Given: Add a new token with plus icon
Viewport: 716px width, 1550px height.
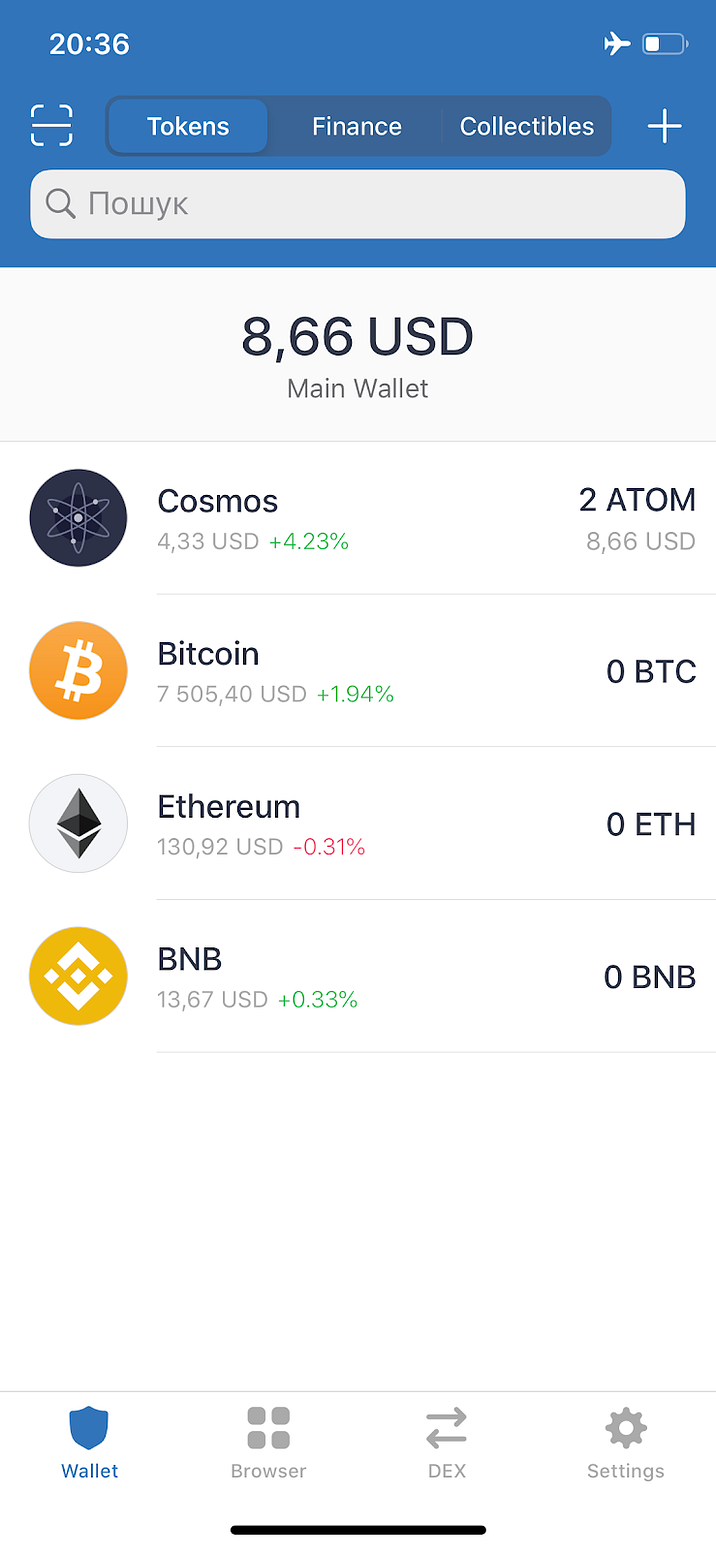Looking at the screenshot, I should coord(664,126).
